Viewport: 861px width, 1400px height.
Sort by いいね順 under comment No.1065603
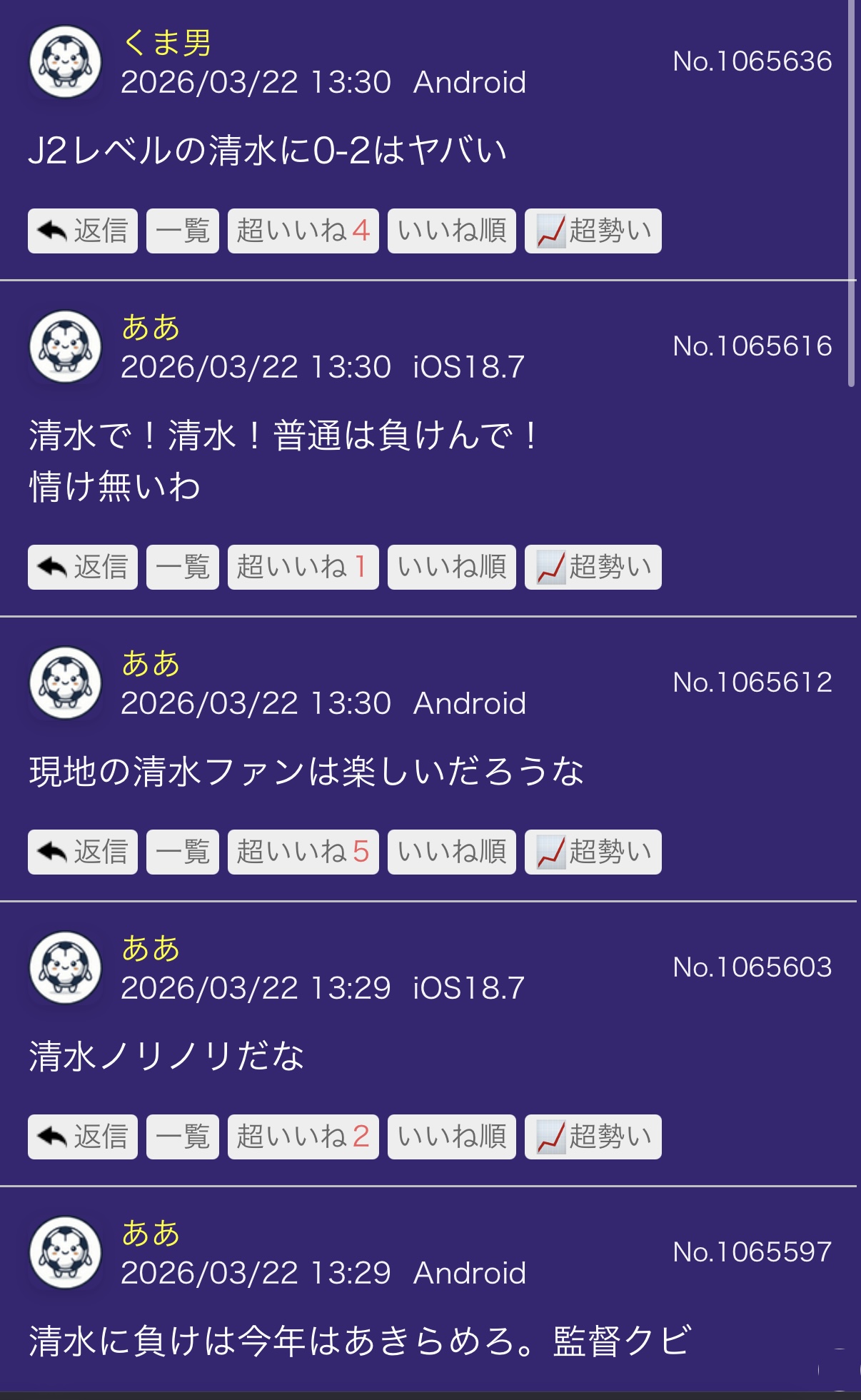pyautogui.click(x=451, y=1137)
